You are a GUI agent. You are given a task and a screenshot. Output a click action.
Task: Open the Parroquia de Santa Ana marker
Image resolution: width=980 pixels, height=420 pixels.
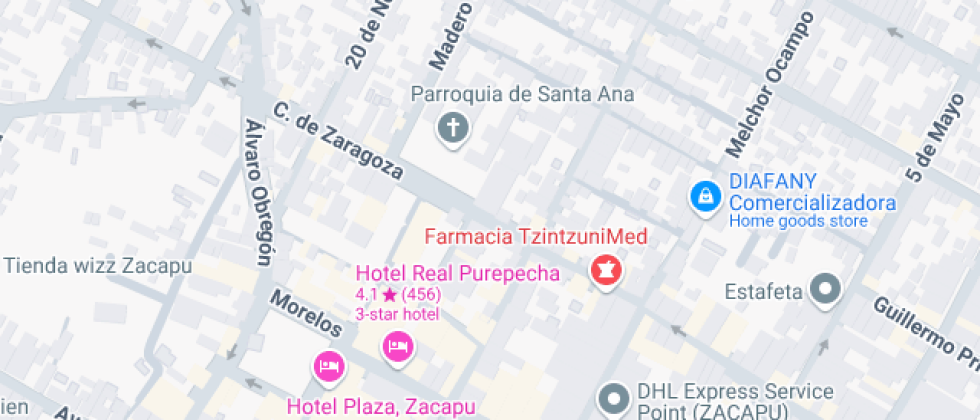pos(454,128)
